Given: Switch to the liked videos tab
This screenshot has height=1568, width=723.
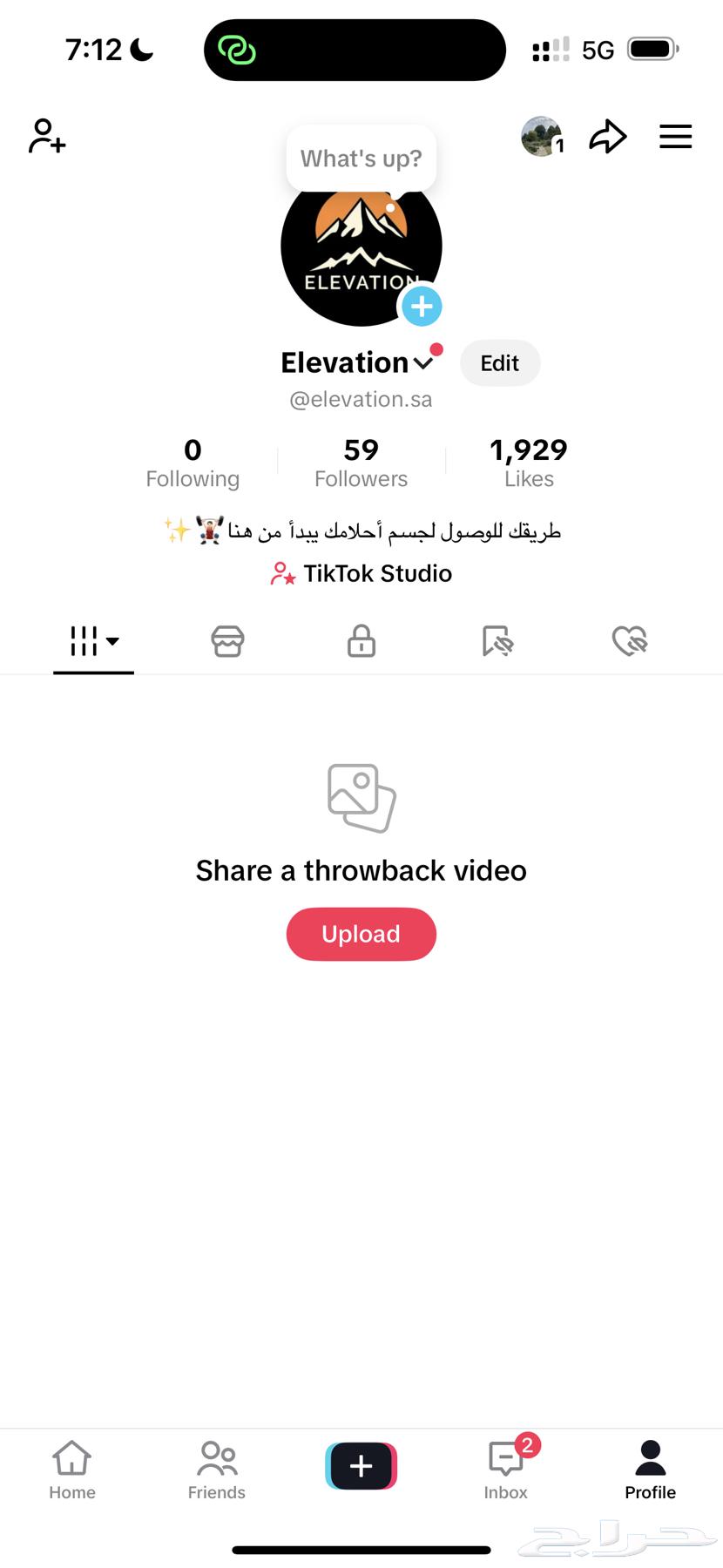Looking at the screenshot, I should point(630,642).
